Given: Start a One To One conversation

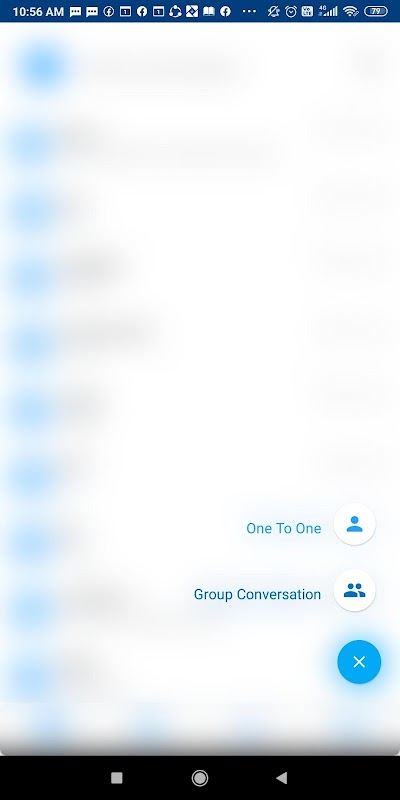Looking at the screenshot, I should (x=354, y=524).
